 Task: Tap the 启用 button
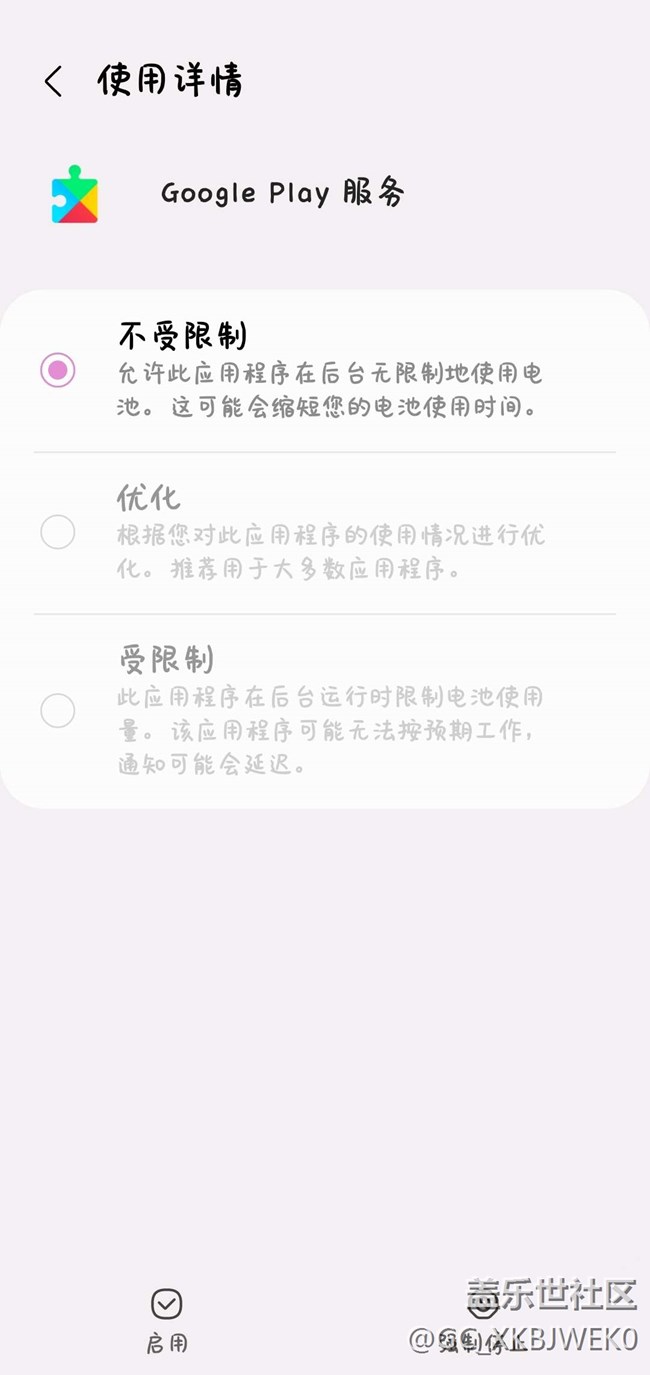click(x=166, y=1318)
